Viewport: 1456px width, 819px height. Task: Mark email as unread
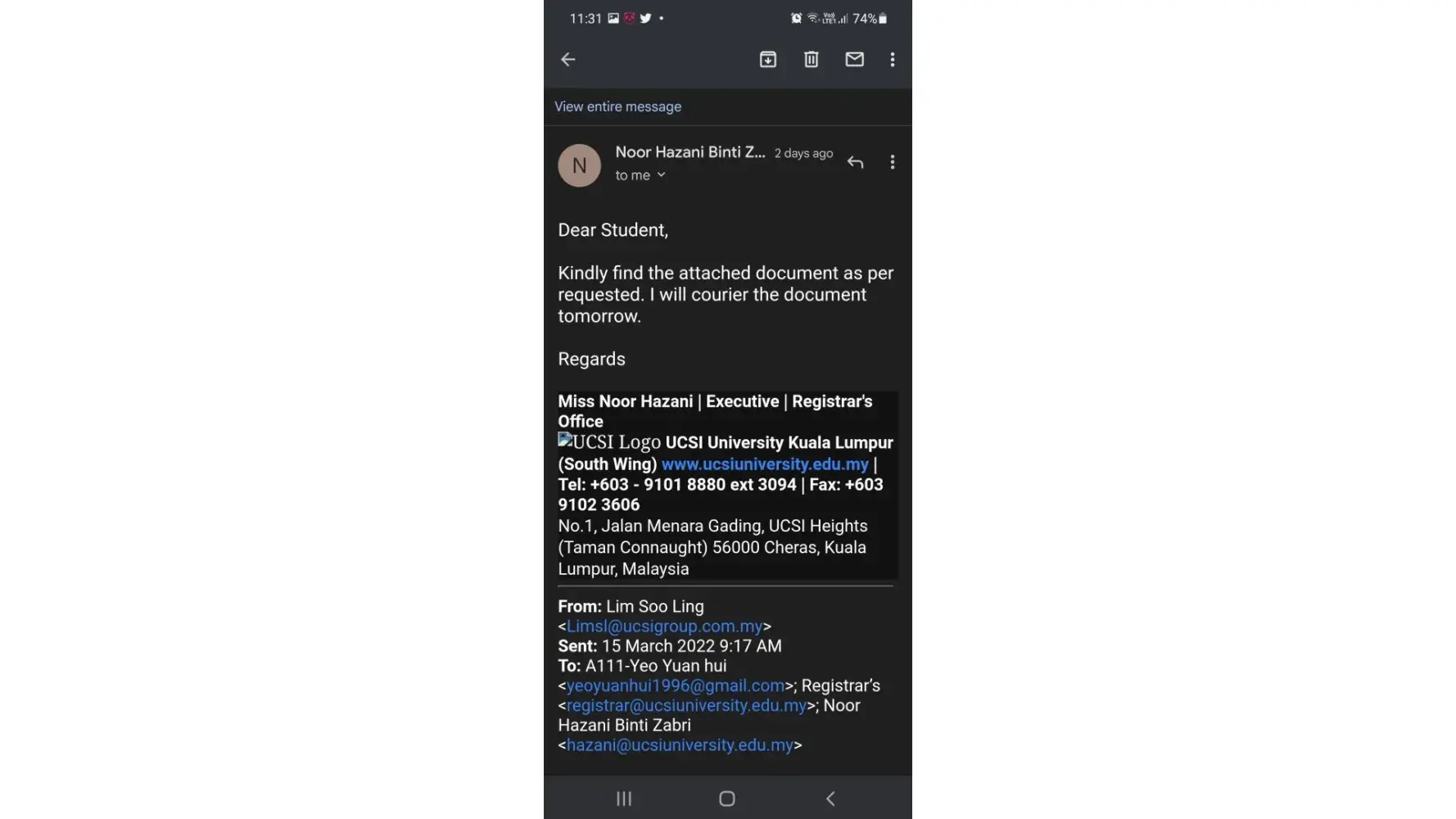854,59
